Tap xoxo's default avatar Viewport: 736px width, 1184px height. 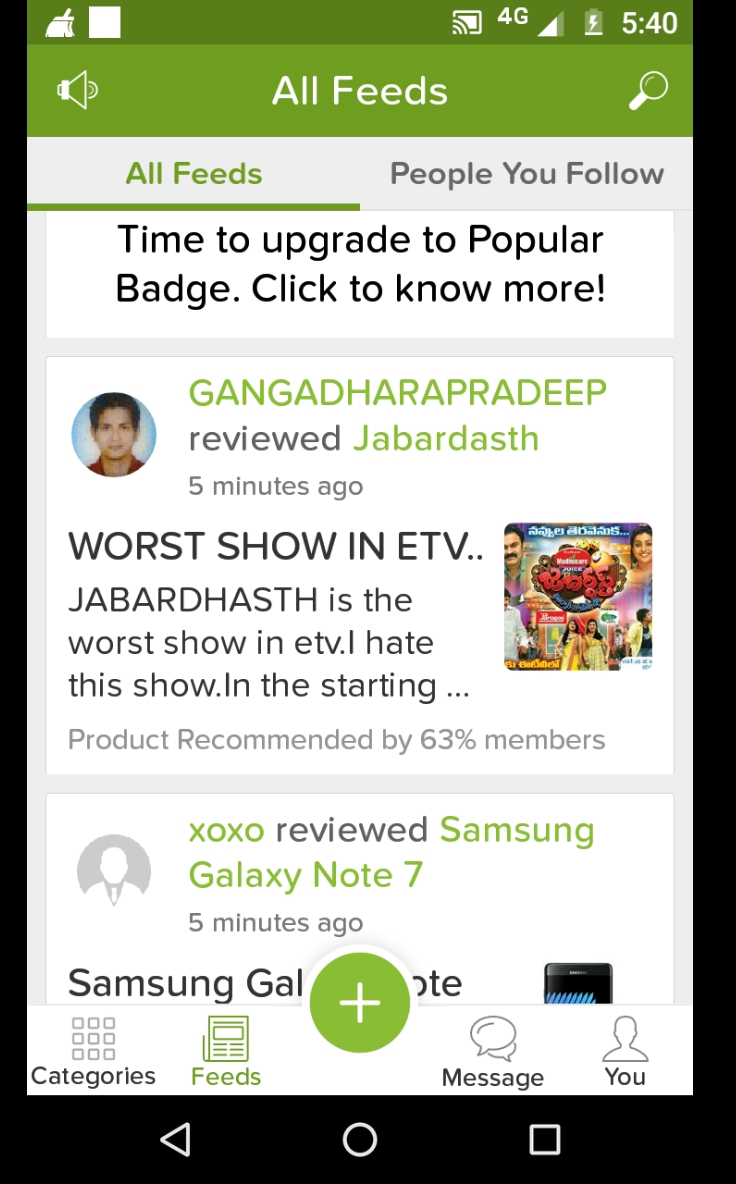point(114,871)
